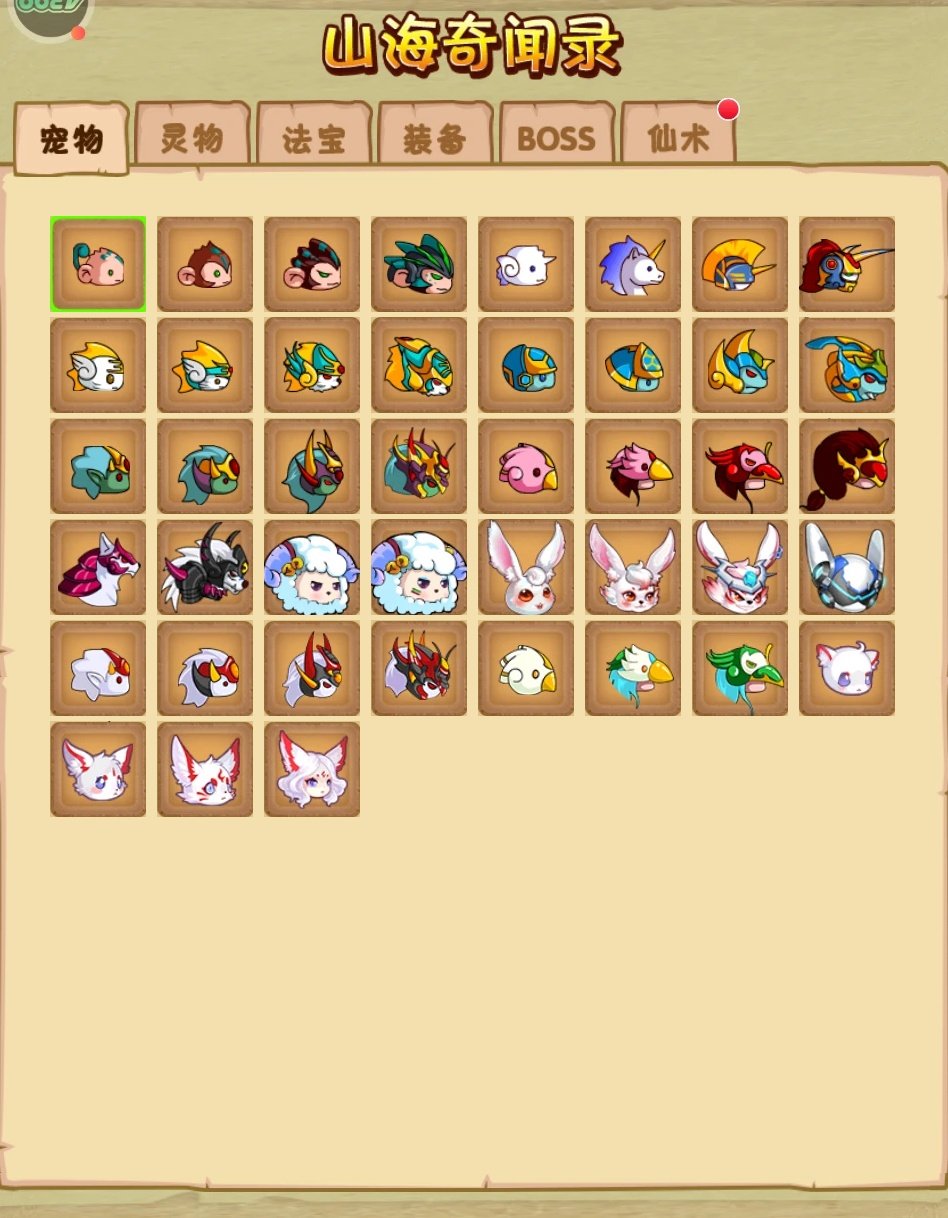The width and height of the screenshot is (948, 1218).
Task: Select the 宠物 tab
Action: click(72, 139)
